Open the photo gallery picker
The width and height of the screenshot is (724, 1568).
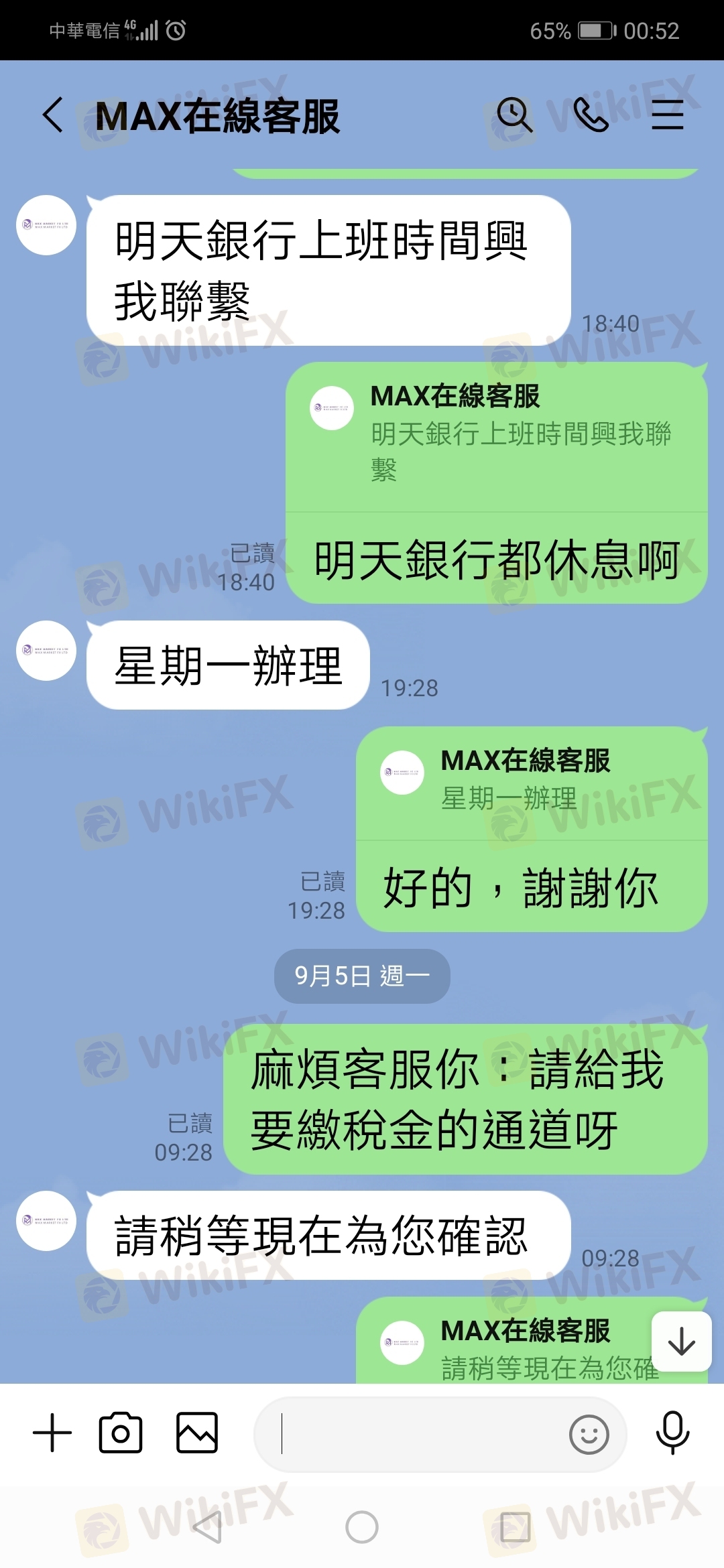[x=197, y=1433]
